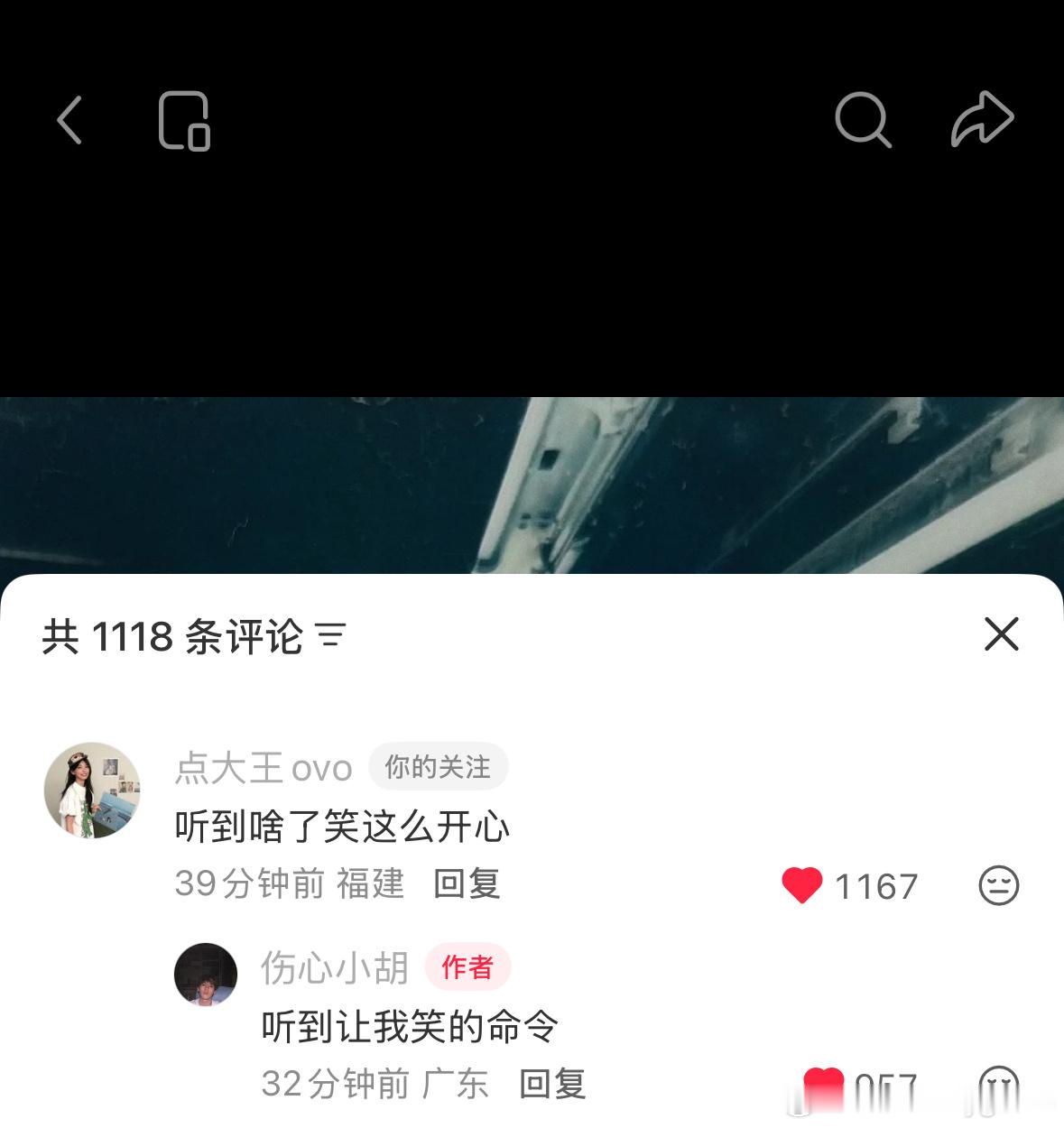Tap the emoji face next to 点大王ovo's comment
Viewport: 1064px width, 1128px height.
(998, 887)
